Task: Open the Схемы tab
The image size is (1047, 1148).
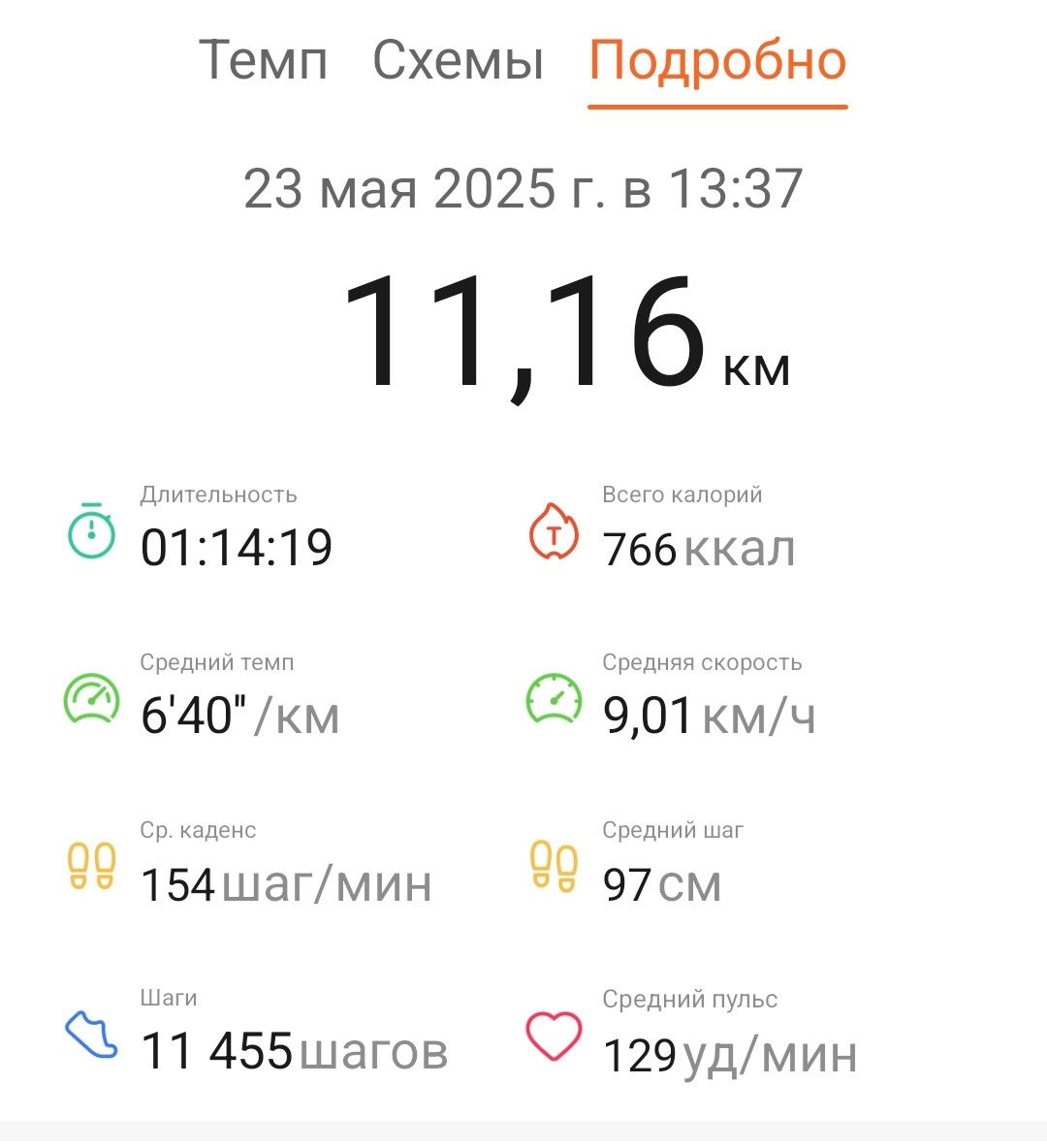Action: pos(459,60)
